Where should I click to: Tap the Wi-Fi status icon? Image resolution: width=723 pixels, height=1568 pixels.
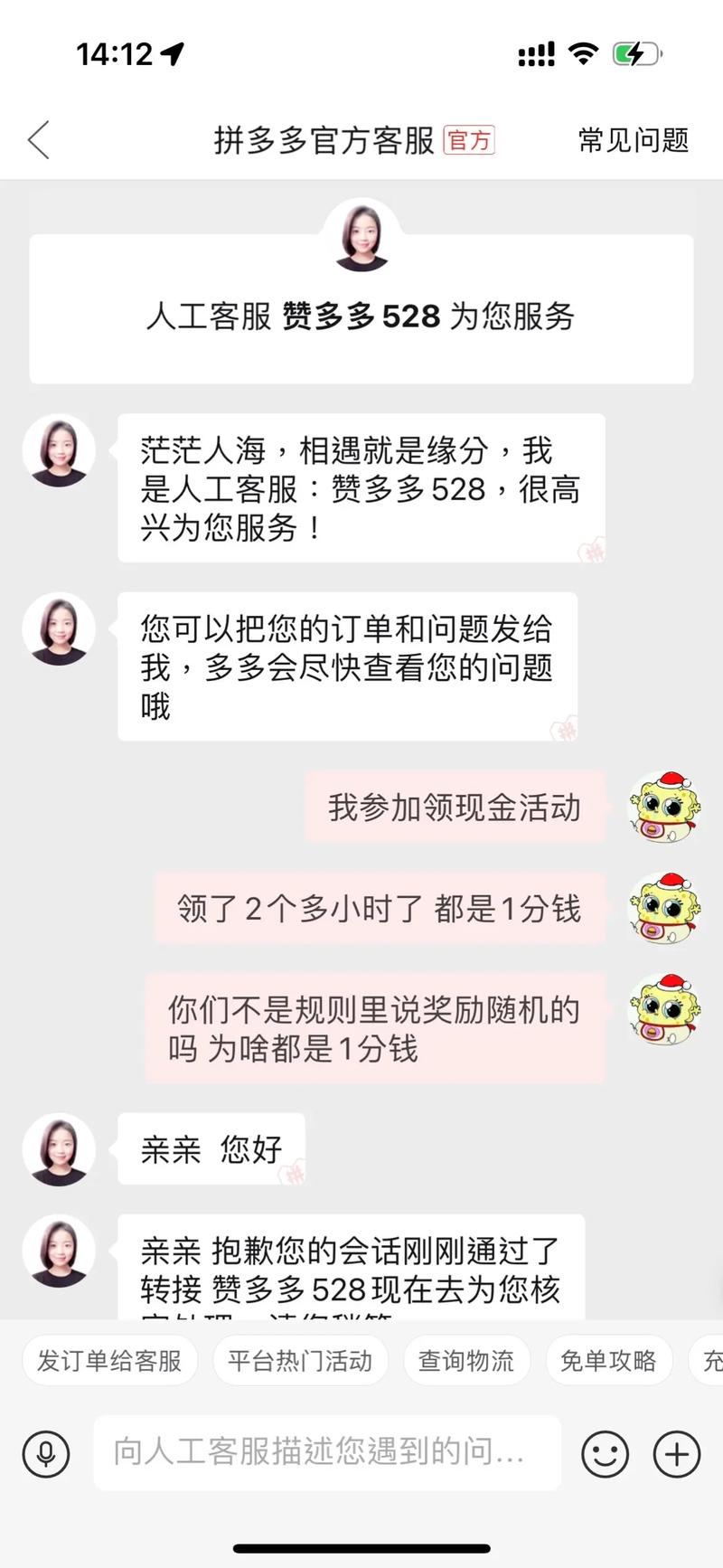point(583,54)
